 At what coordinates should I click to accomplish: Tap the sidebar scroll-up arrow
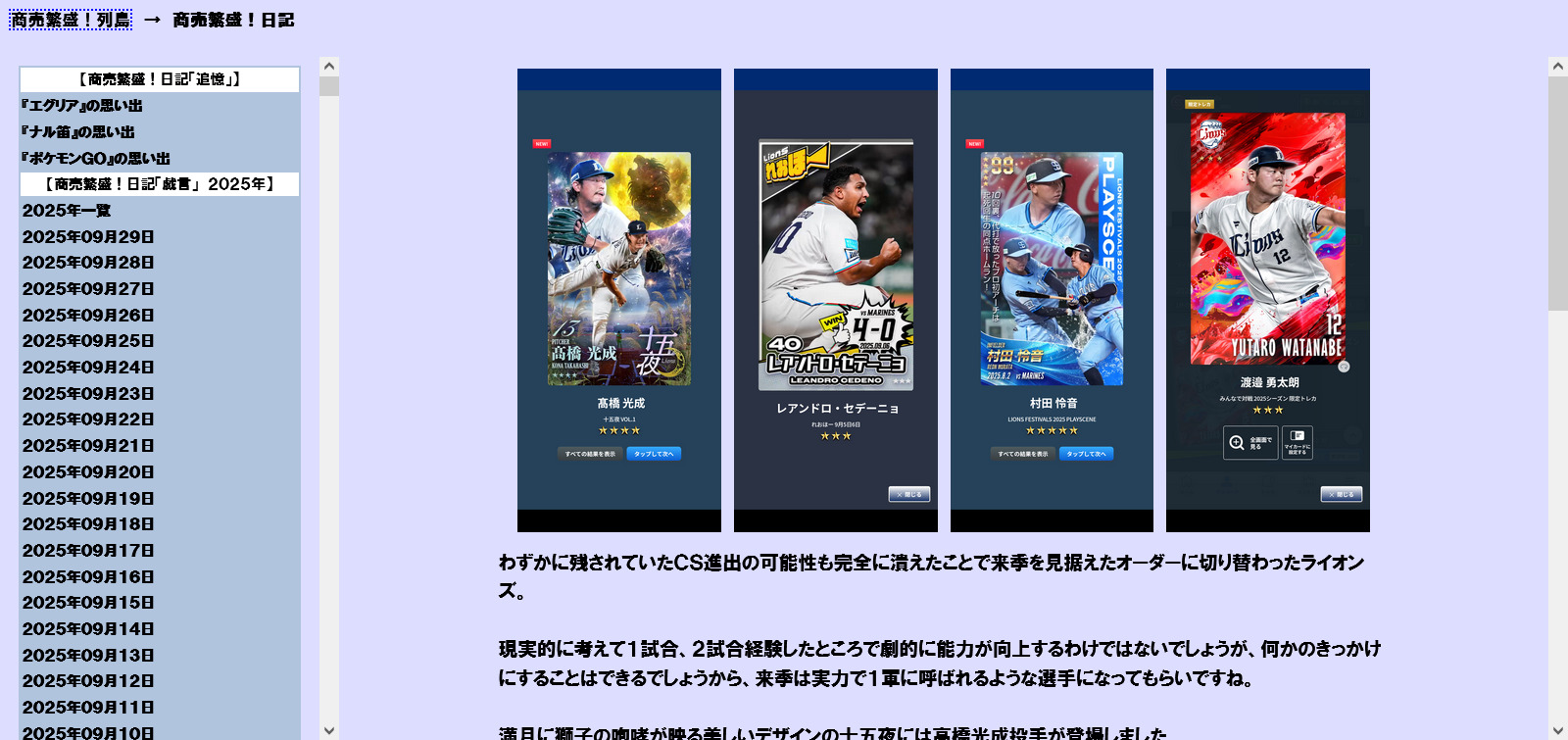329,67
